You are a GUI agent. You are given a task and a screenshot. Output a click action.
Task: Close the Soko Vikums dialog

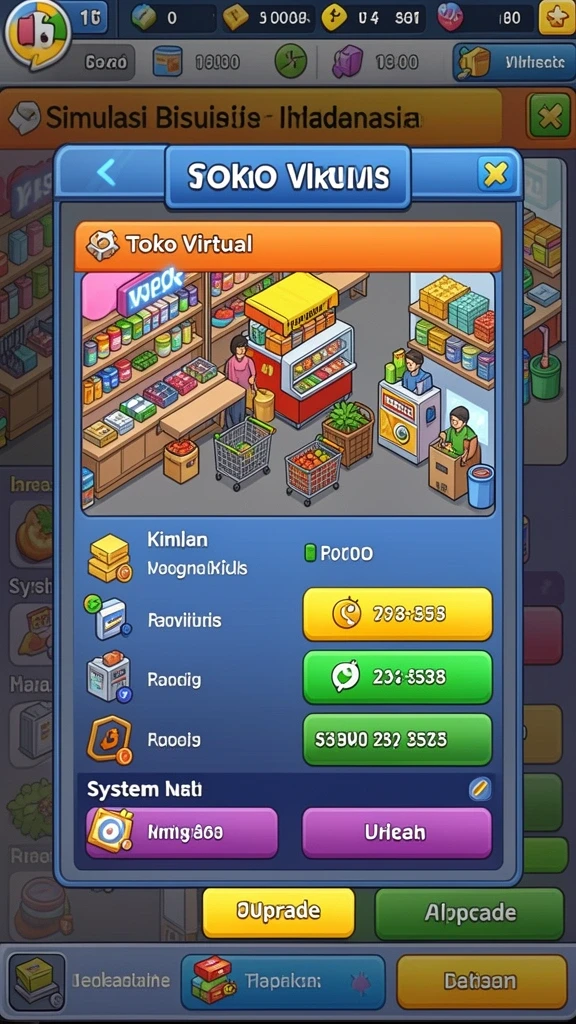(x=494, y=174)
